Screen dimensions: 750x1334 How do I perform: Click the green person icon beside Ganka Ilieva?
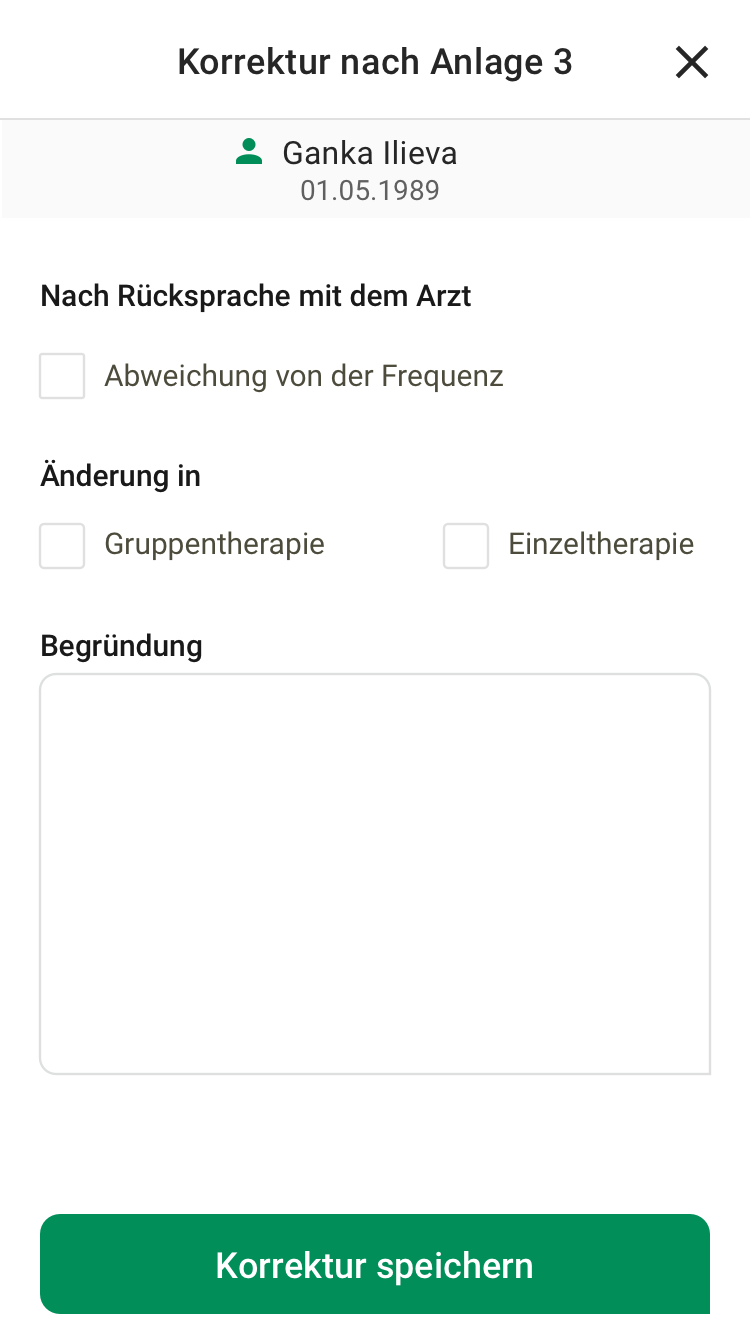pos(248,152)
